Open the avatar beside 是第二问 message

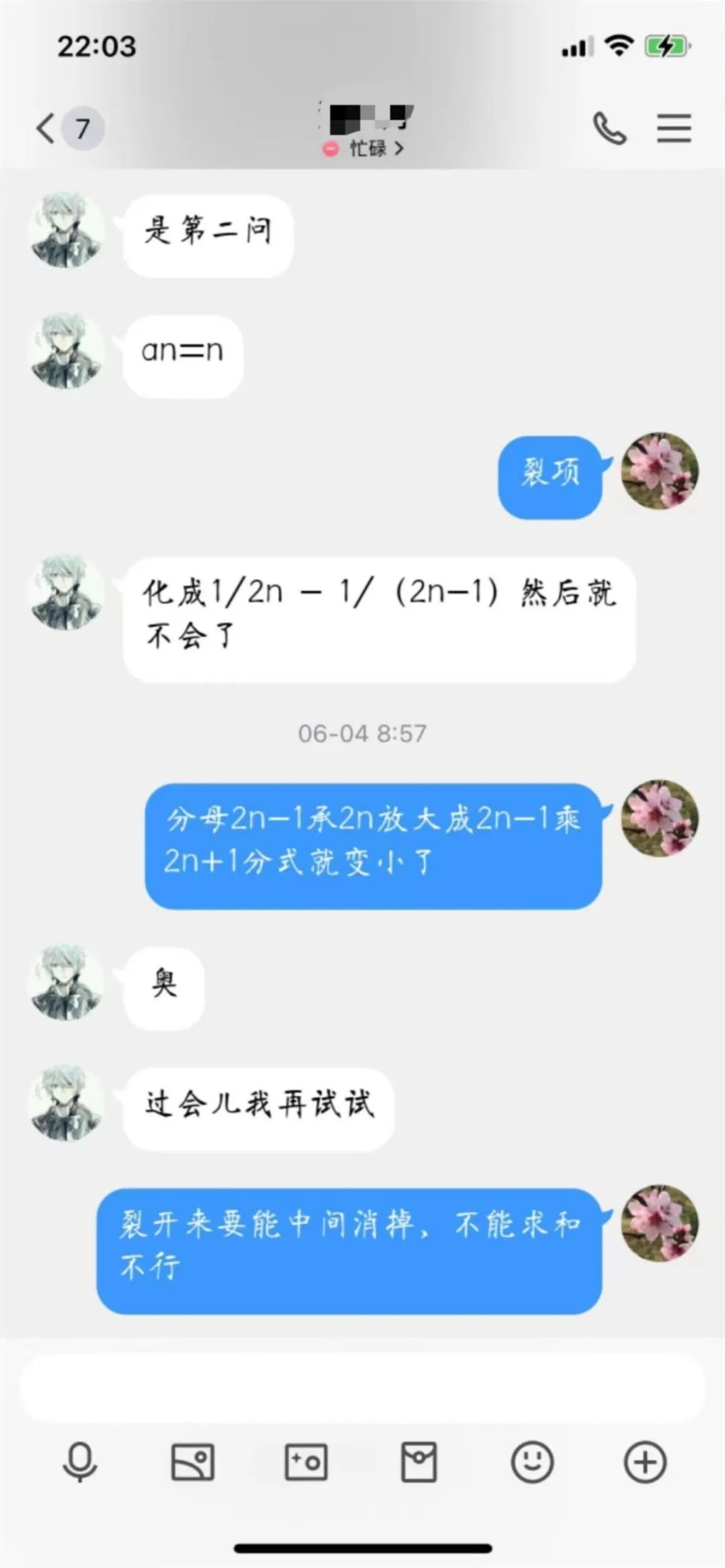pos(66,230)
